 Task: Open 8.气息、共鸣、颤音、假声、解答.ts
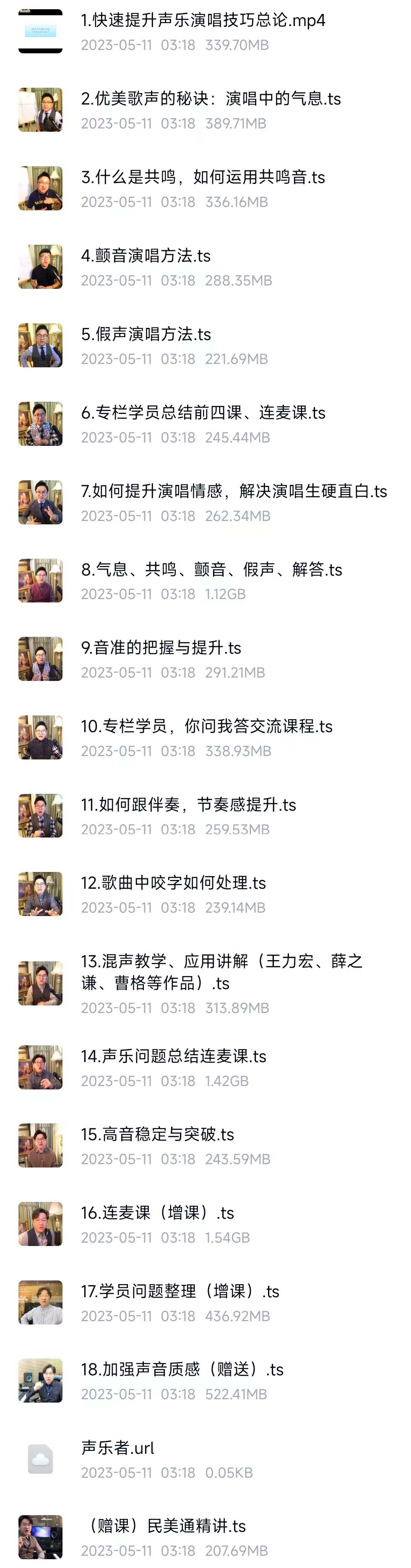click(211, 571)
